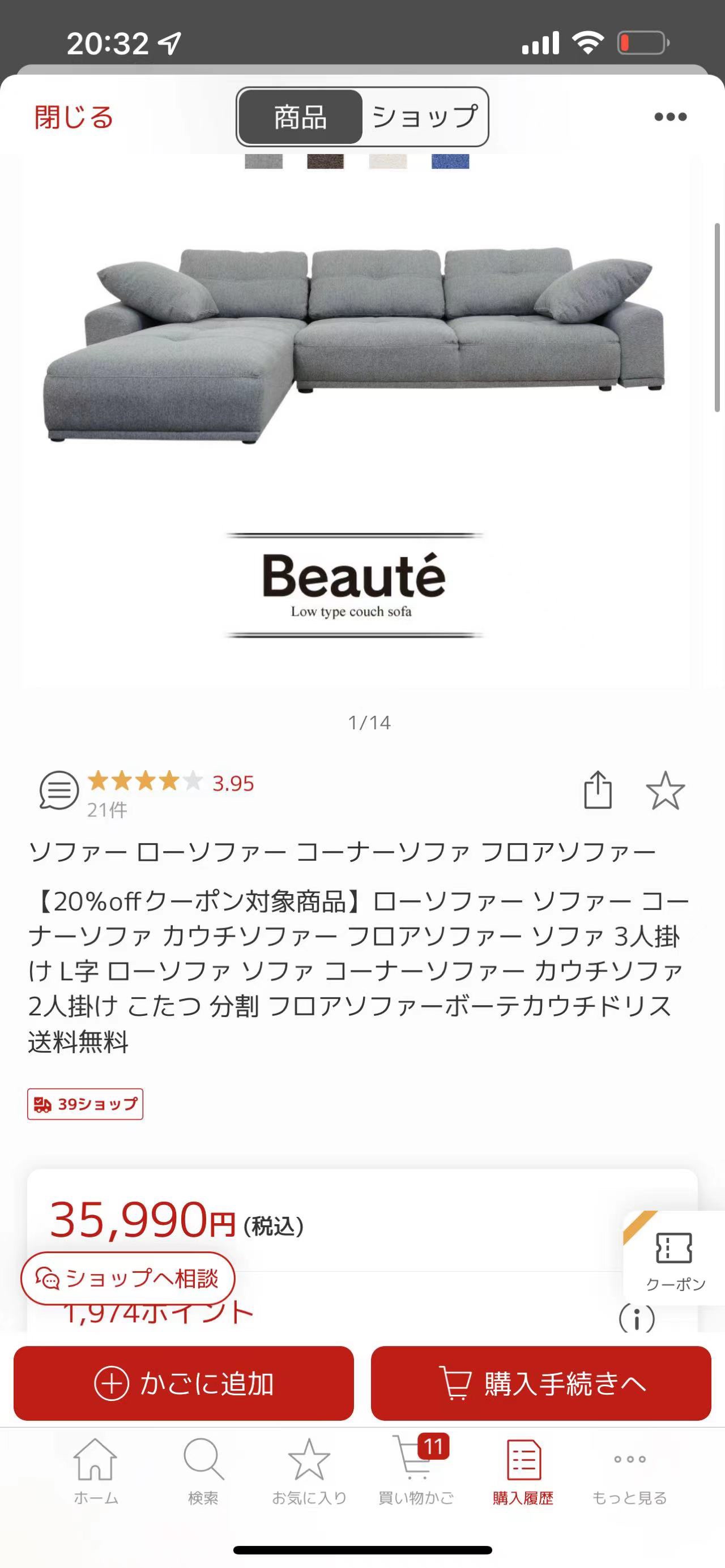Tap かごに追加 to add to cart
Screen dimensions: 725x1568
184,1384
